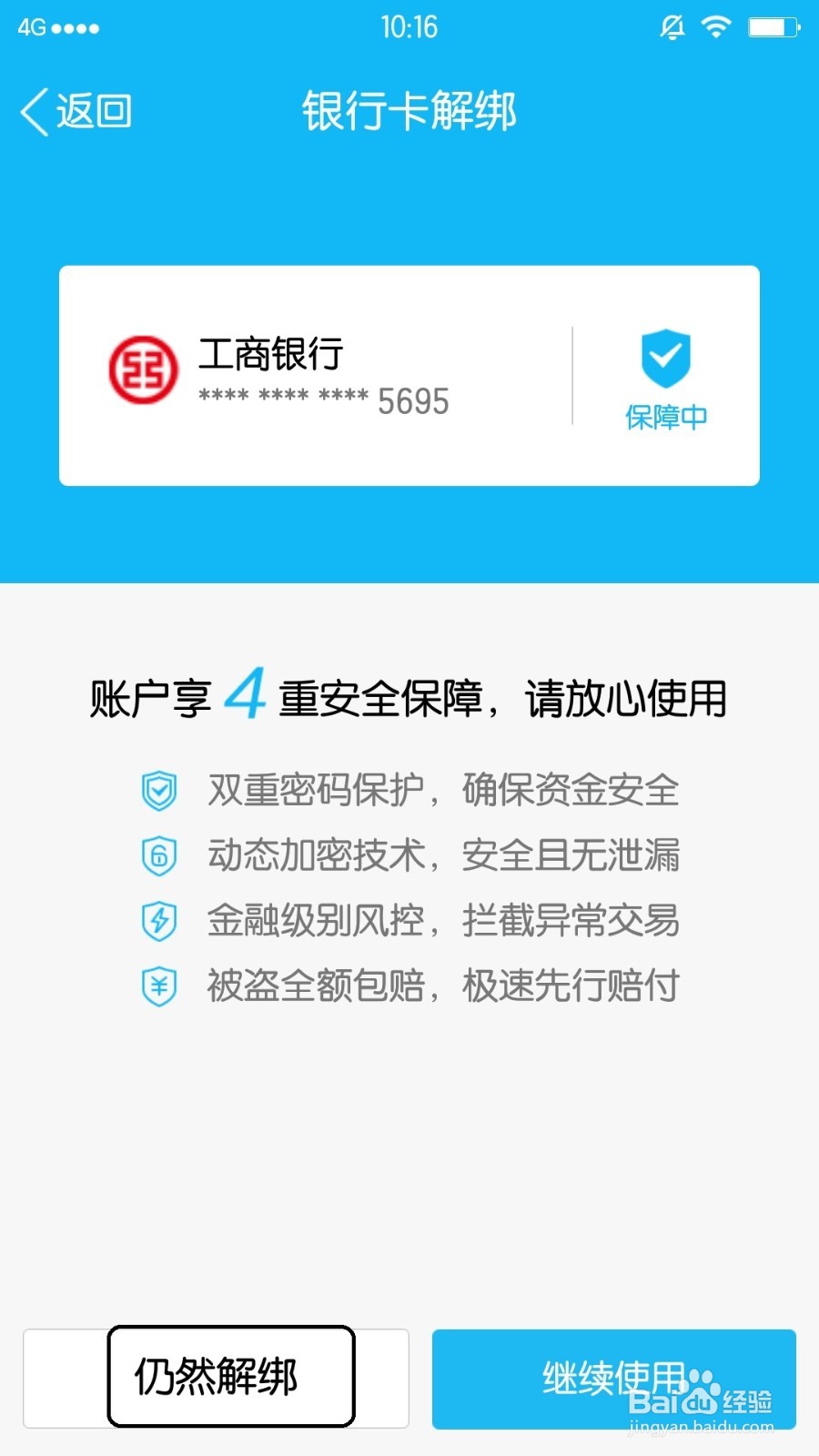Click the lightning risk-control shield icon
The height and width of the screenshot is (1456, 819).
pos(159,921)
